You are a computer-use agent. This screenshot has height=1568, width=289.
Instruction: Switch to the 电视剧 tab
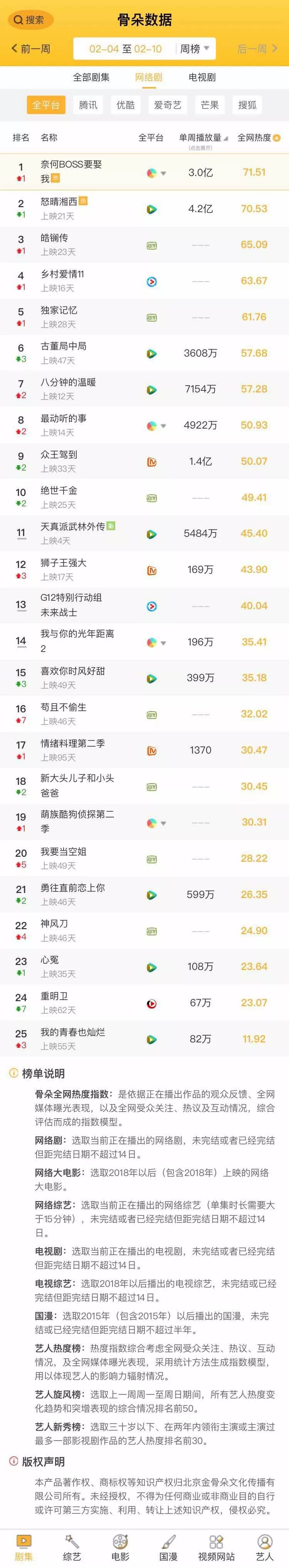pos(202,77)
